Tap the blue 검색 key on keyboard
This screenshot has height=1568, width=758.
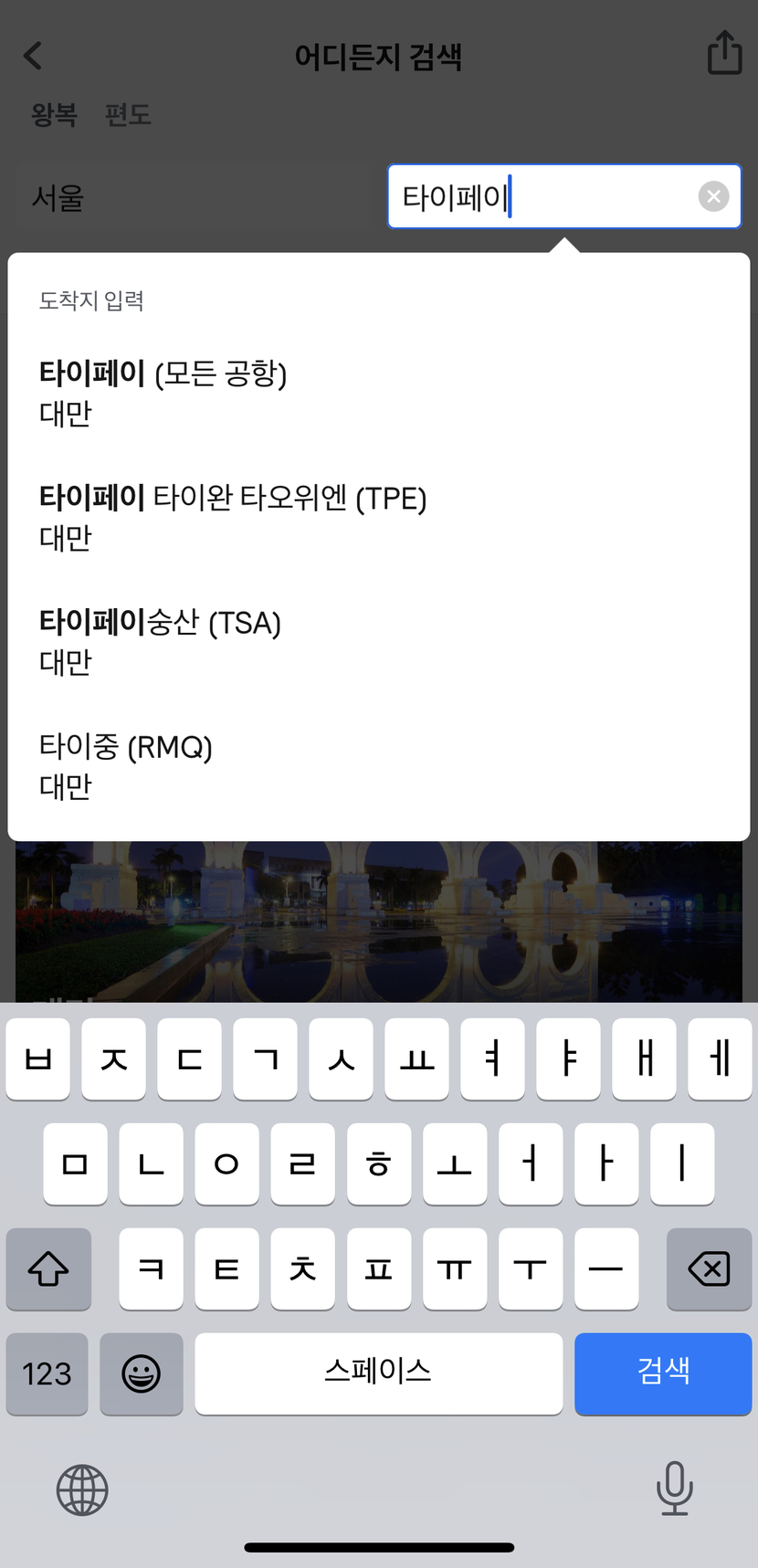tap(663, 1373)
